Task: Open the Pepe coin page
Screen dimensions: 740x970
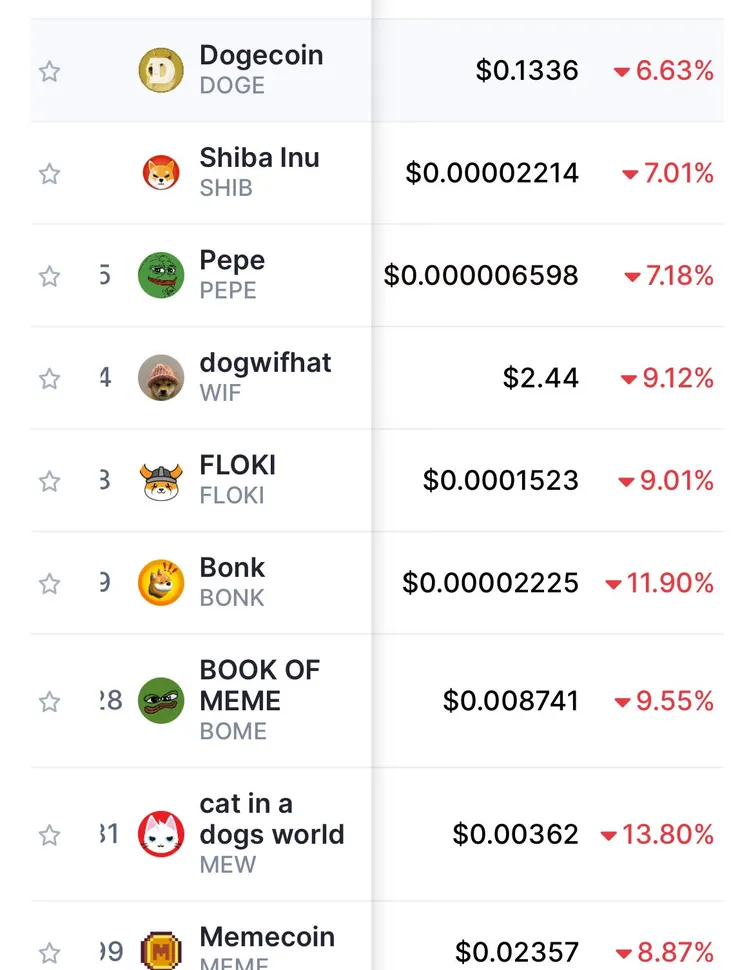Action: 230,260
